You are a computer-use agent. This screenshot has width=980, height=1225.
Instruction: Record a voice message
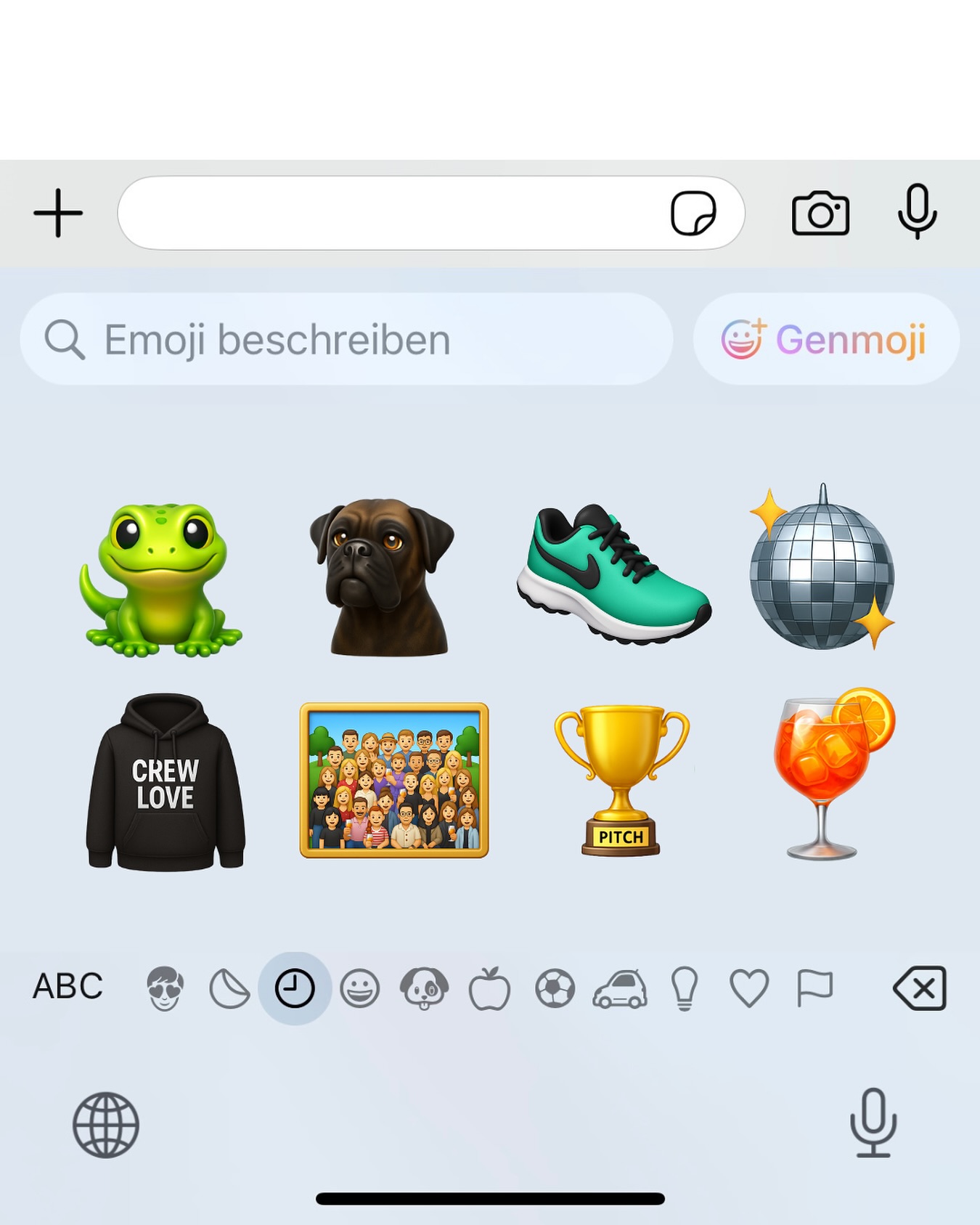coord(917,212)
